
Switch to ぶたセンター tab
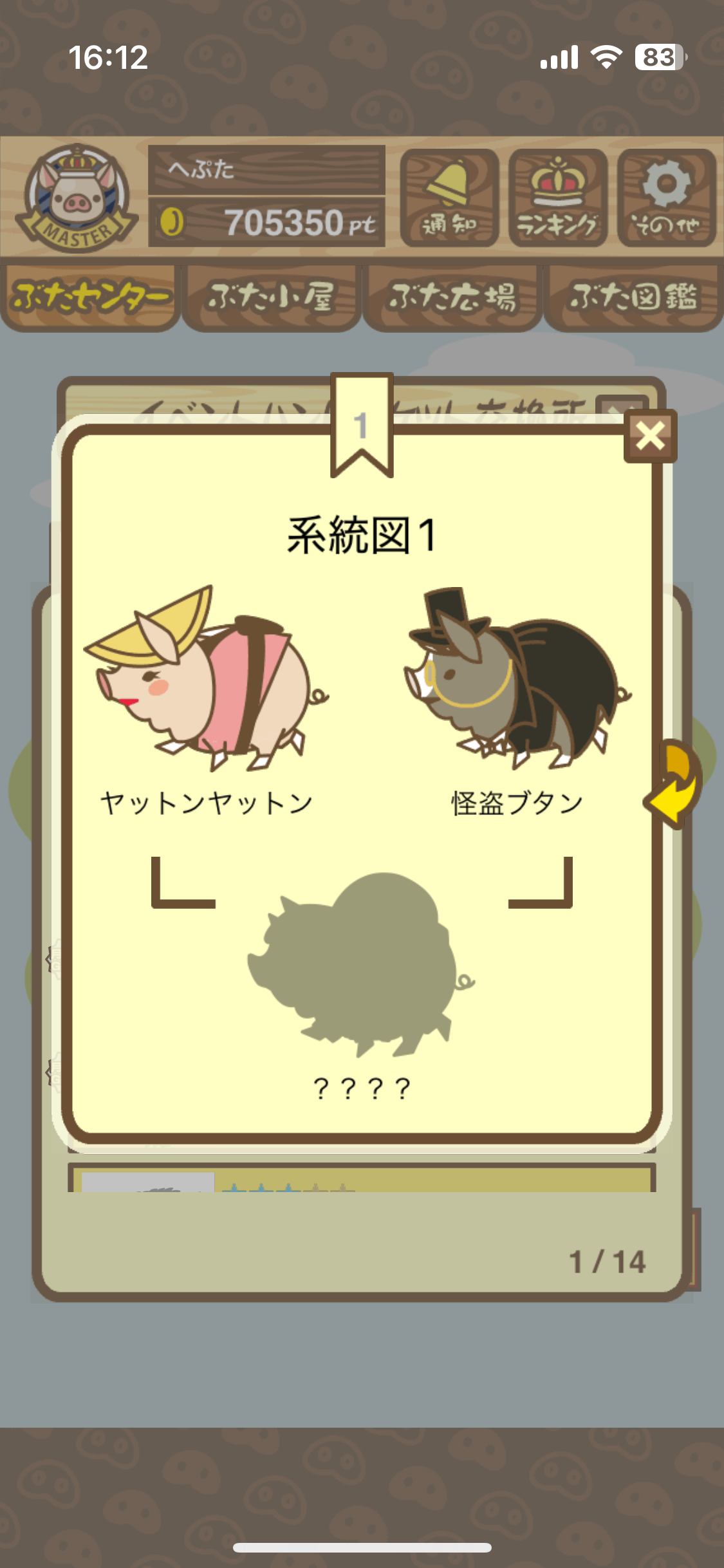coord(90,298)
